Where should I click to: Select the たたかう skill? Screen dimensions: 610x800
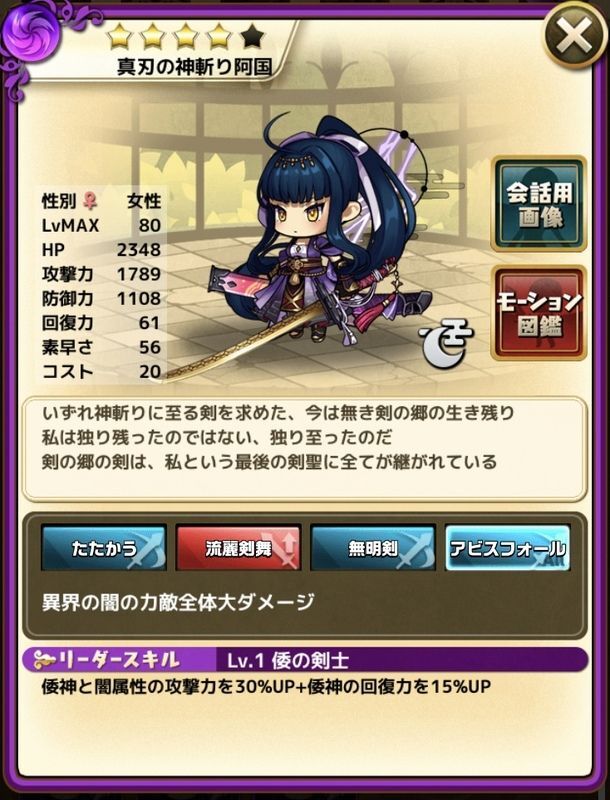[103, 548]
